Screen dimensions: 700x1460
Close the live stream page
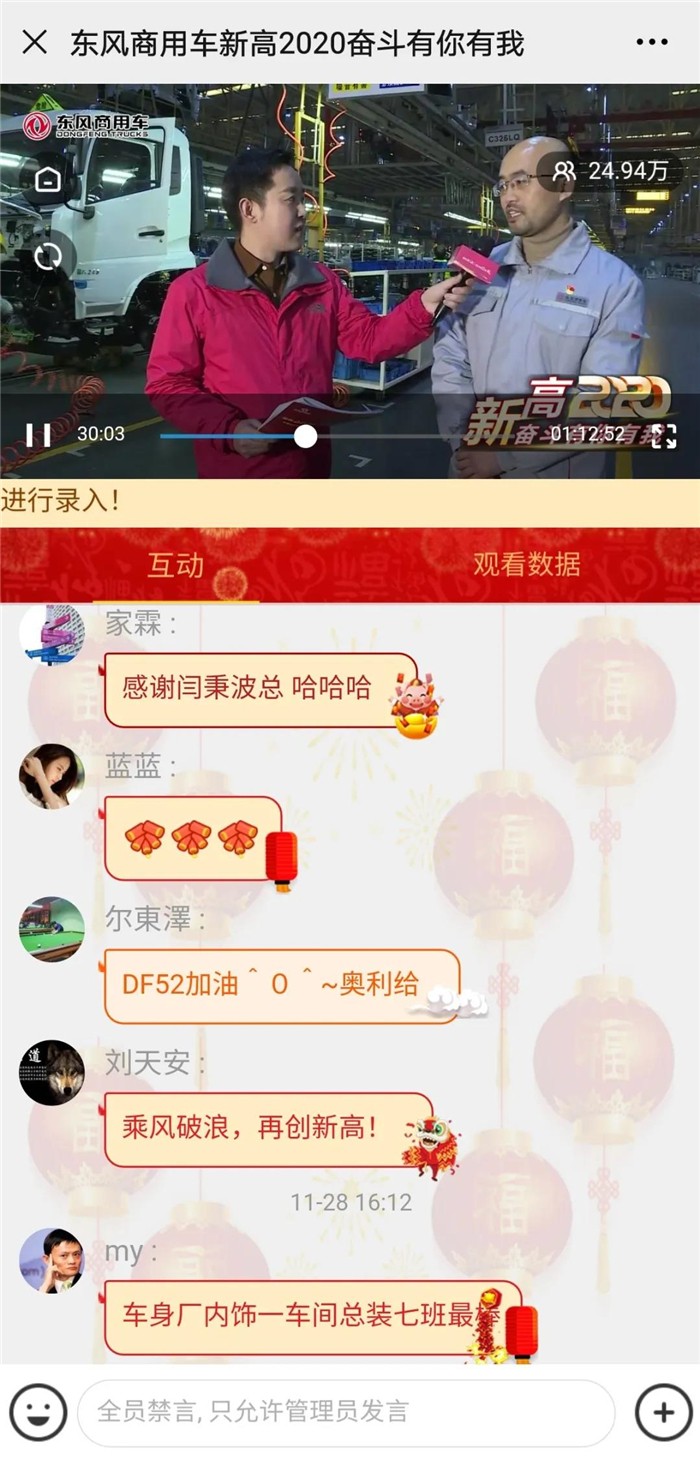(x=34, y=42)
